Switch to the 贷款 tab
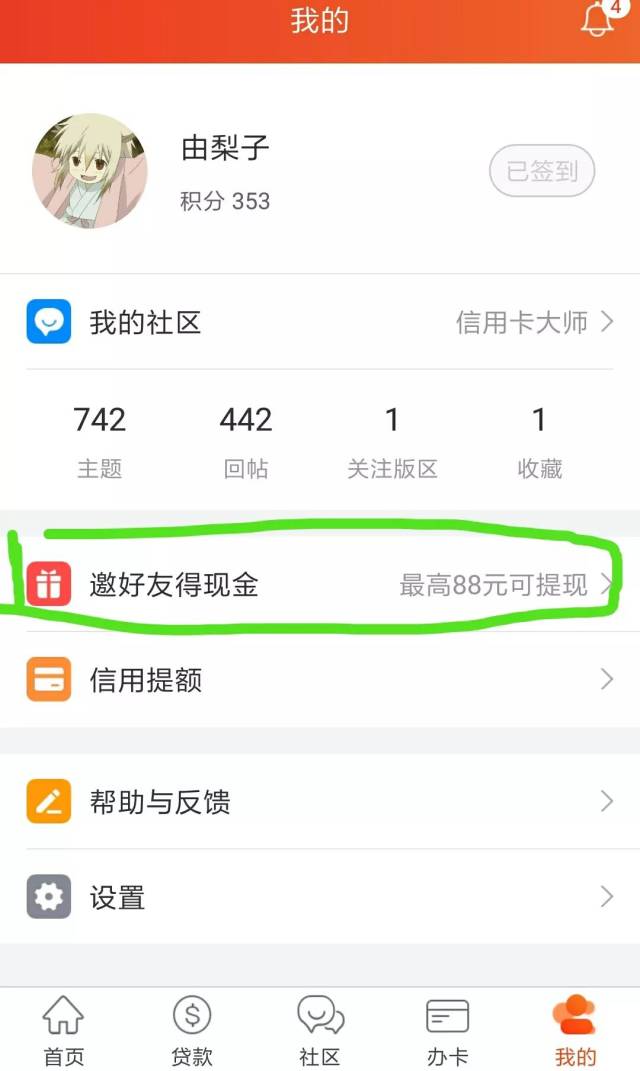This screenshot has width=640, height=1071. tap(192, 1029)
